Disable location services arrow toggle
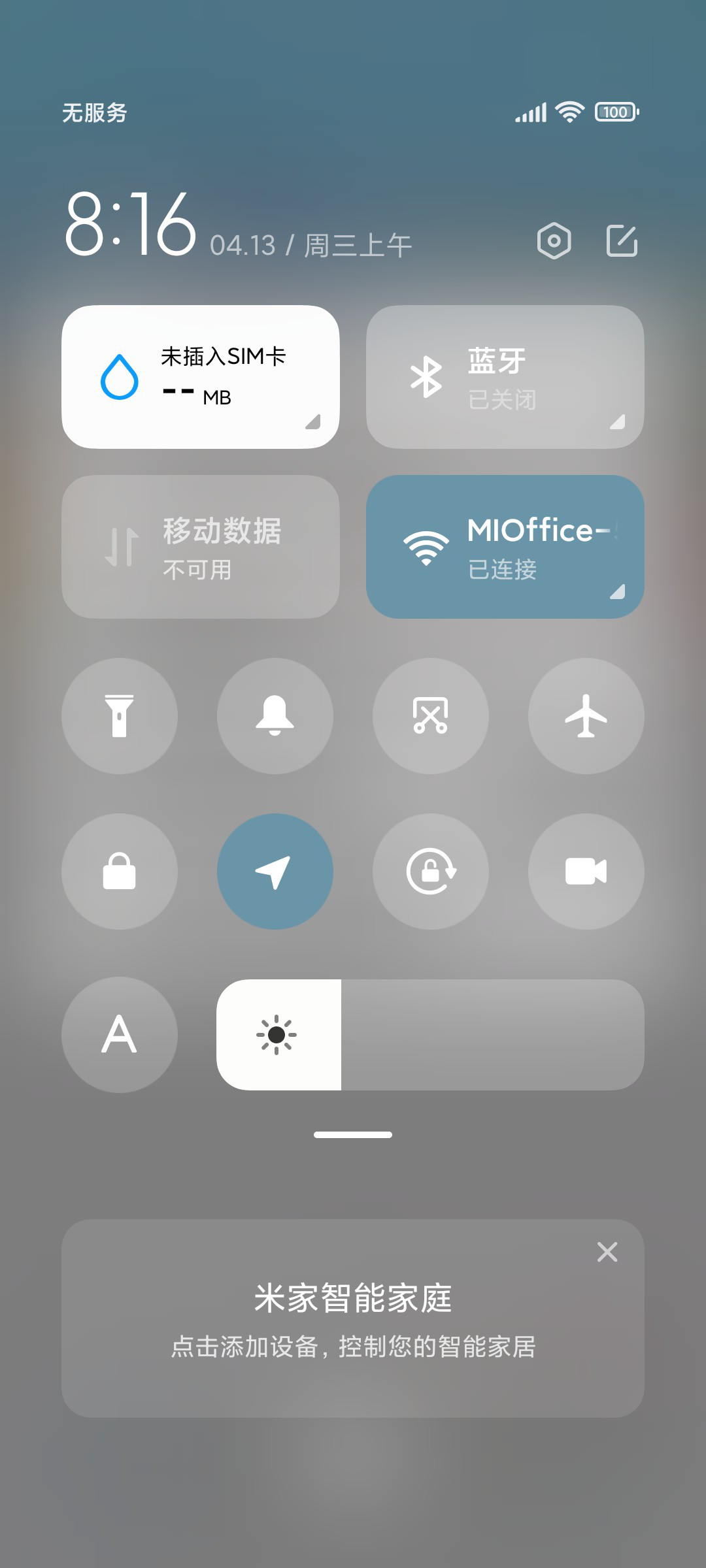This screenshot has height=1568, width=706. [x=275, y=872]
